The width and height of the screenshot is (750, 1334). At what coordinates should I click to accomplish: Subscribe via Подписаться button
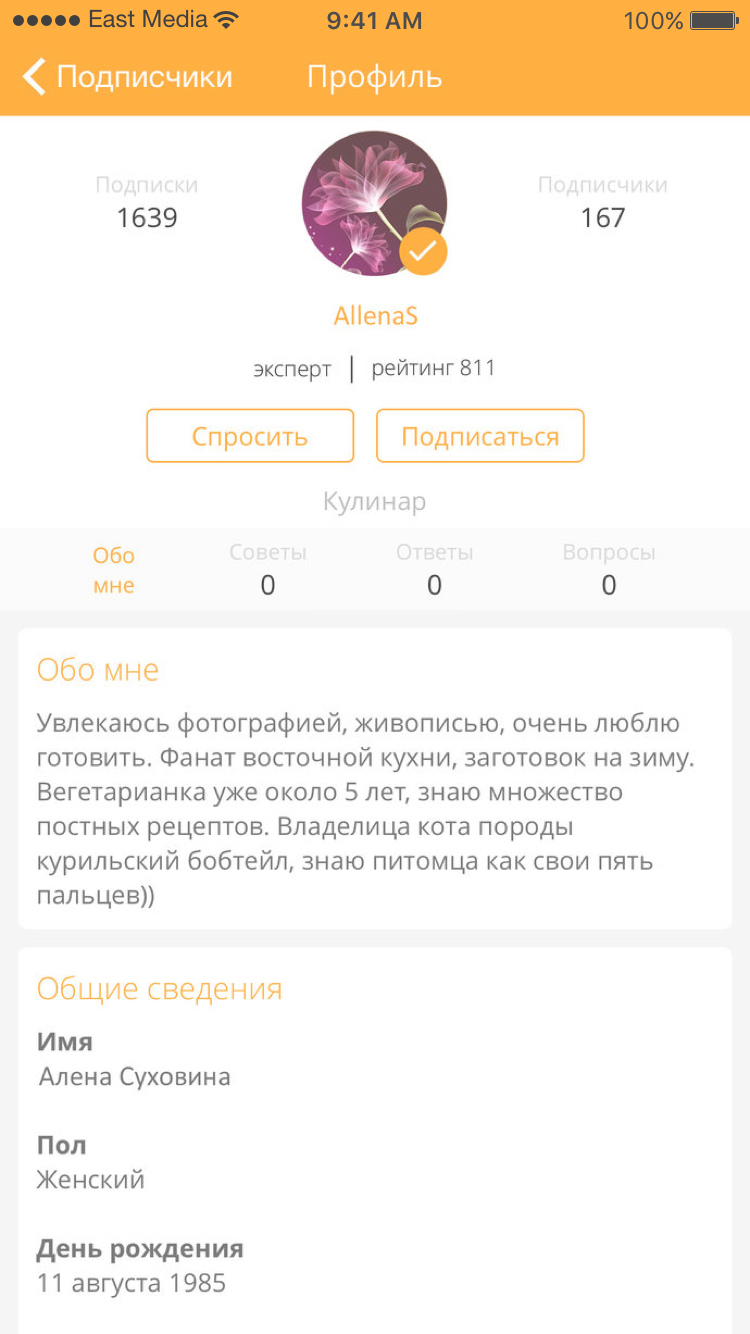pos(480,436)
